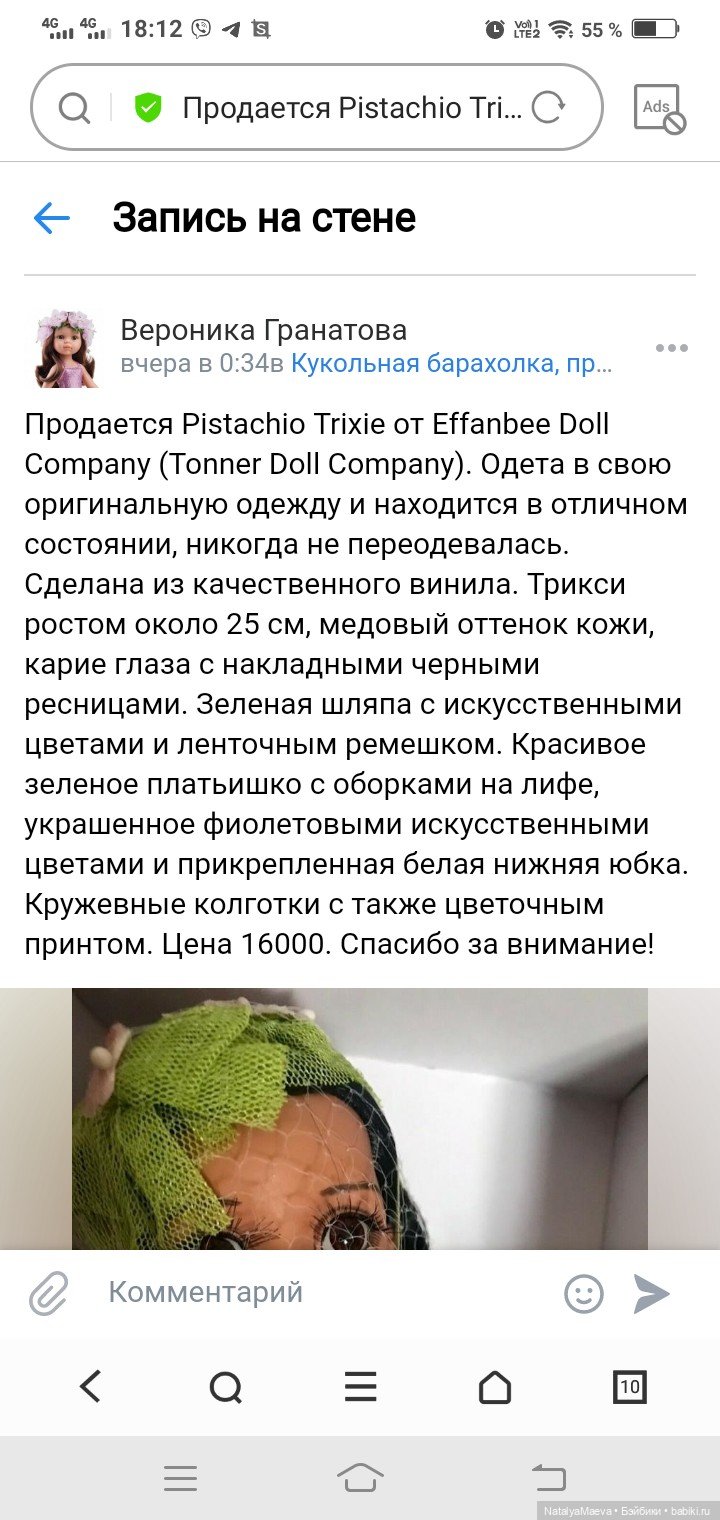This screenshot has height=1520, width=720.
Task: Go to the browser home page
Action: 495,1387
